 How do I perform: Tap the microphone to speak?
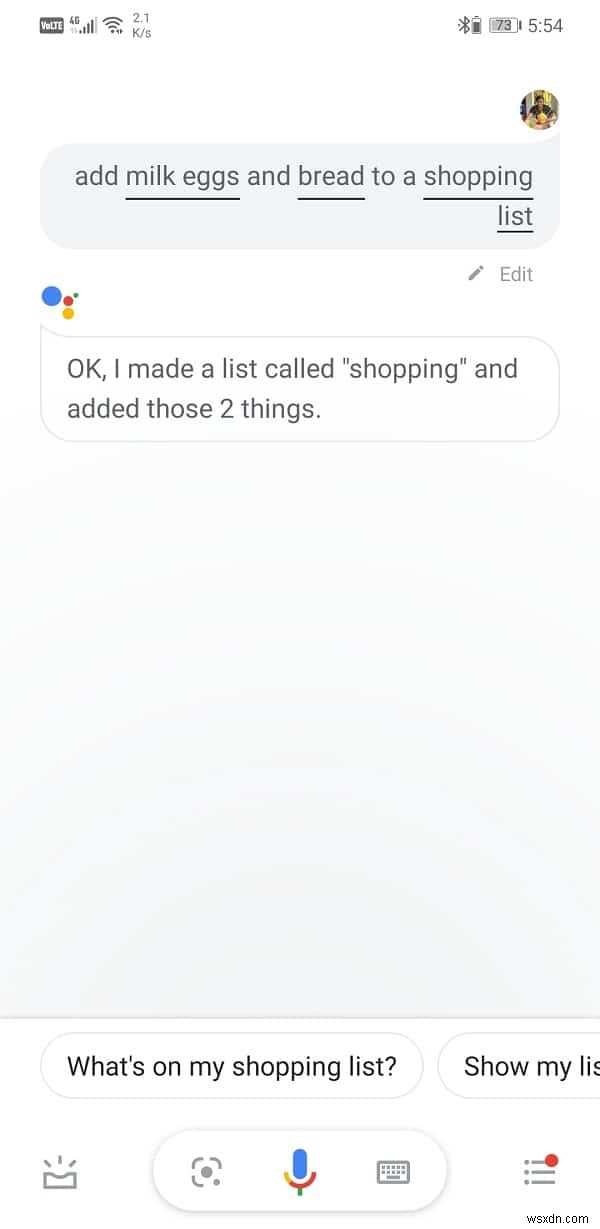pyautogui.click(x=299, y=1171)
